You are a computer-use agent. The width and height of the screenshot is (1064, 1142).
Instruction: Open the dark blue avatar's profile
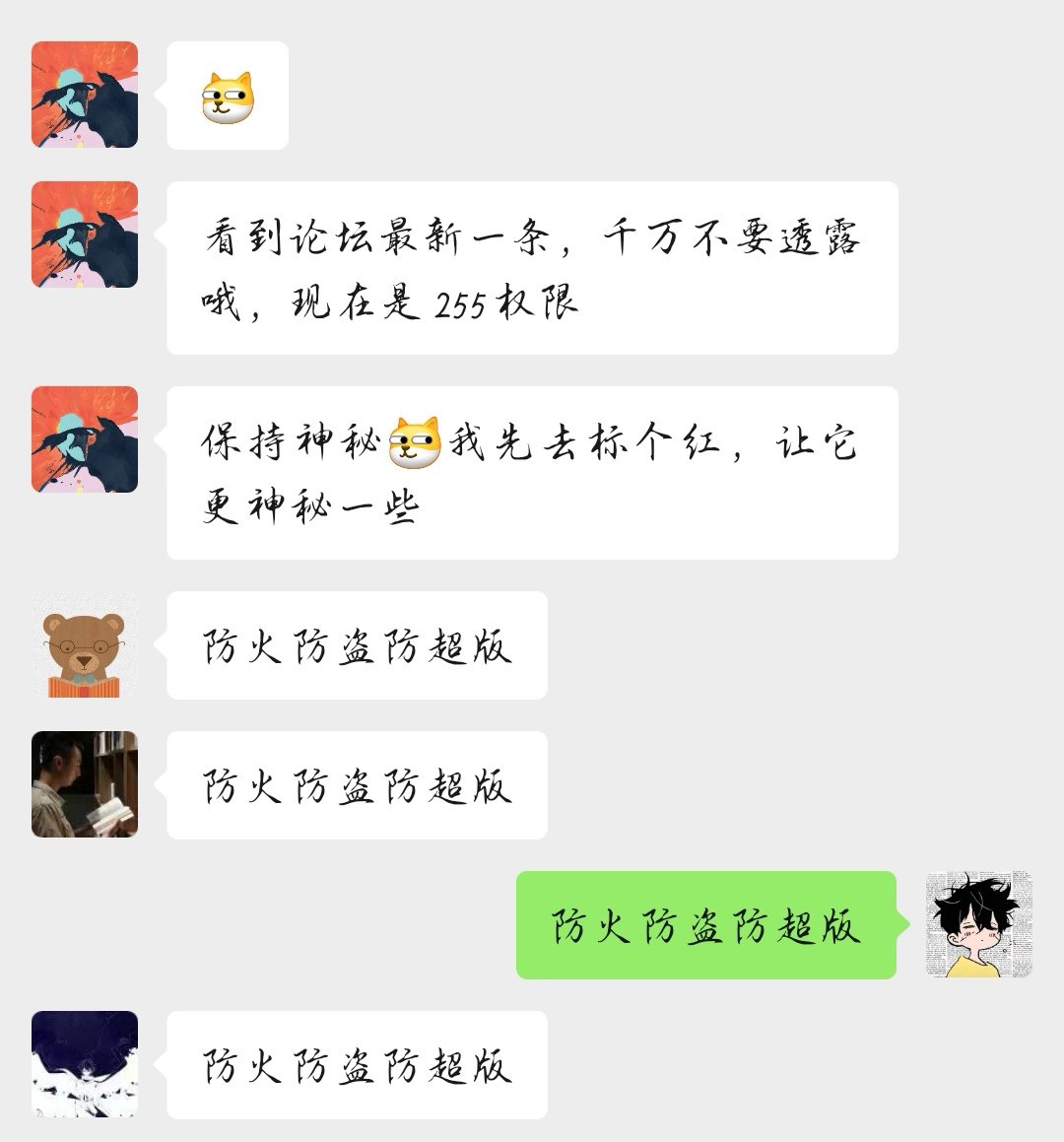pos(85,1064)
